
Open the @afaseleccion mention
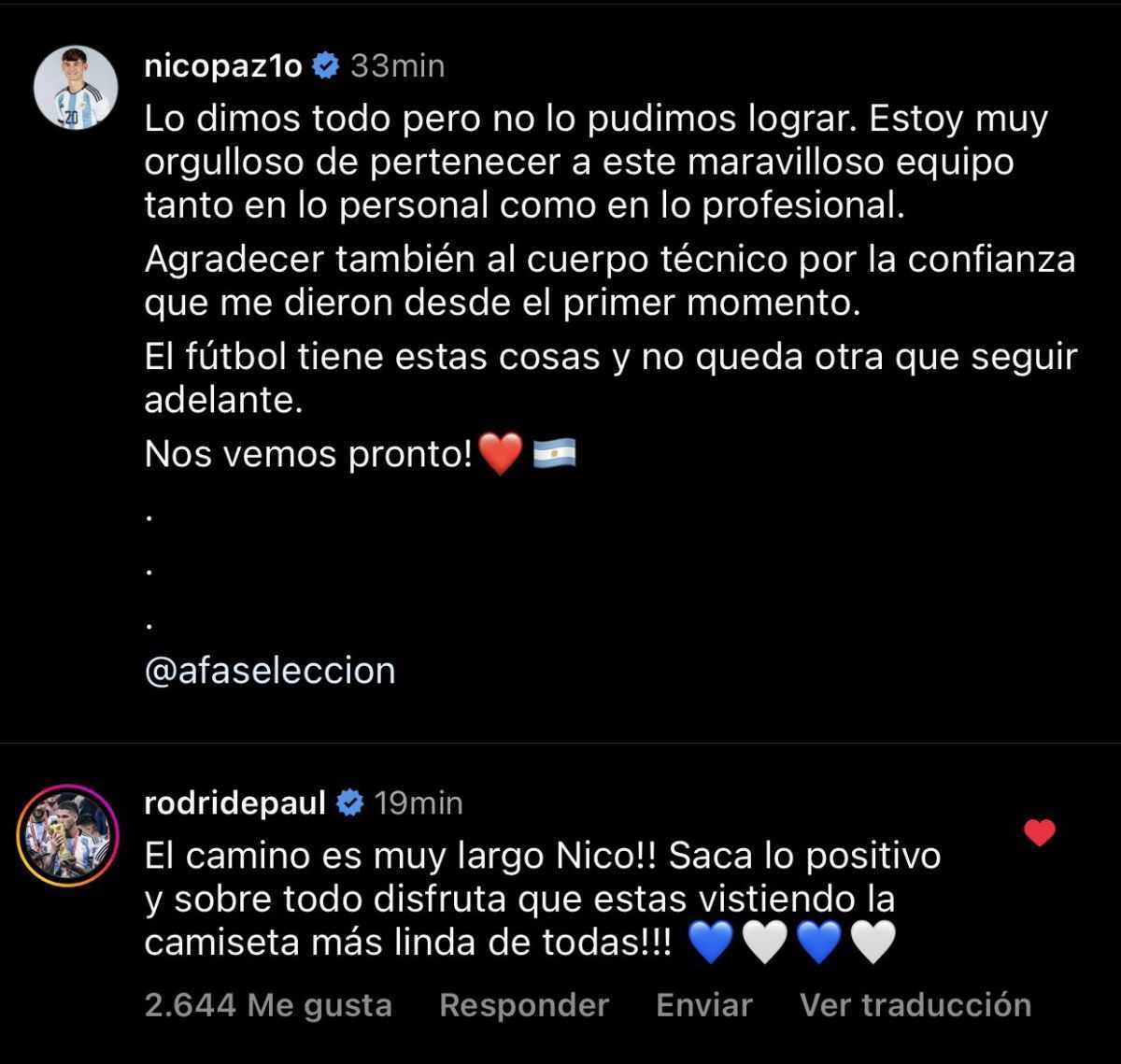click(x=270, y=670)
